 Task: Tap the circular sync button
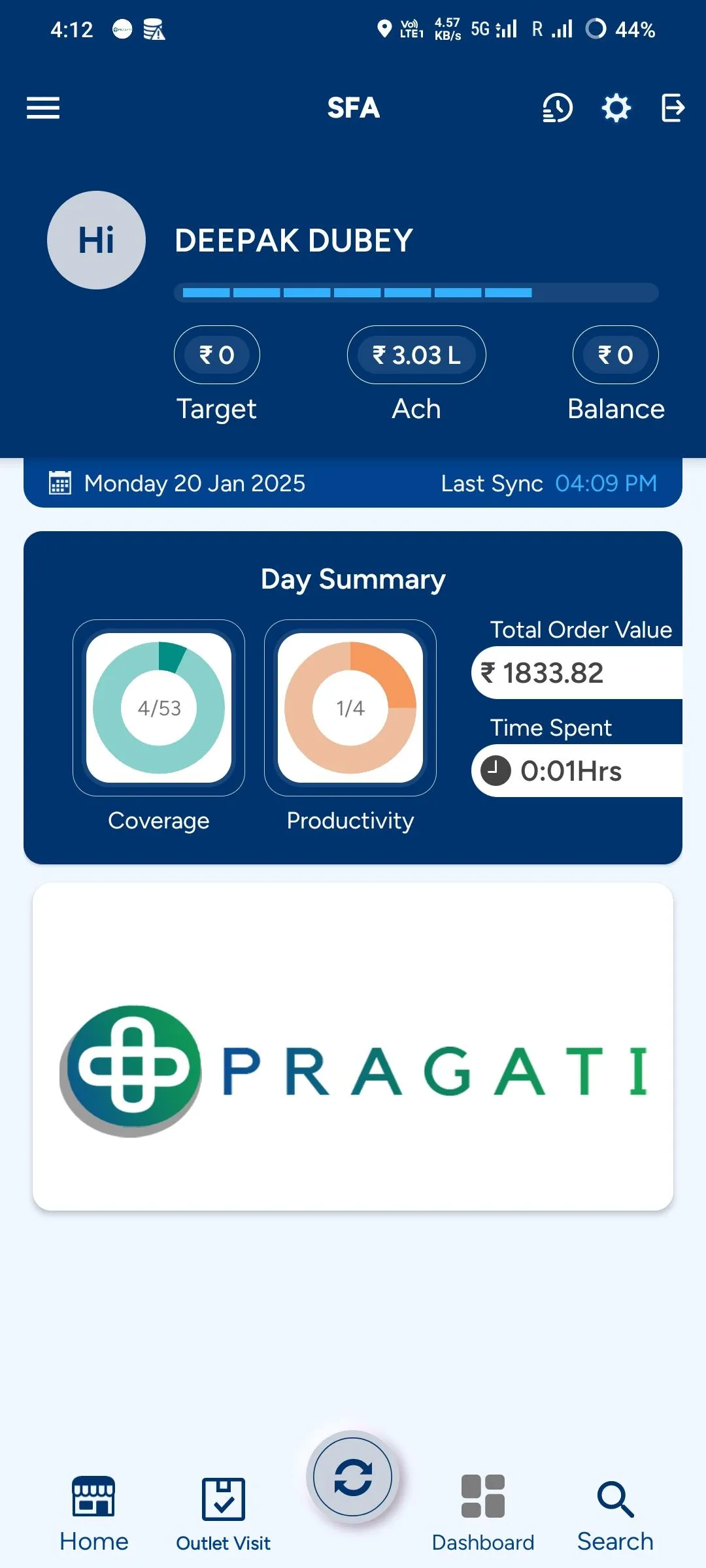click(x=353, y=1477)
